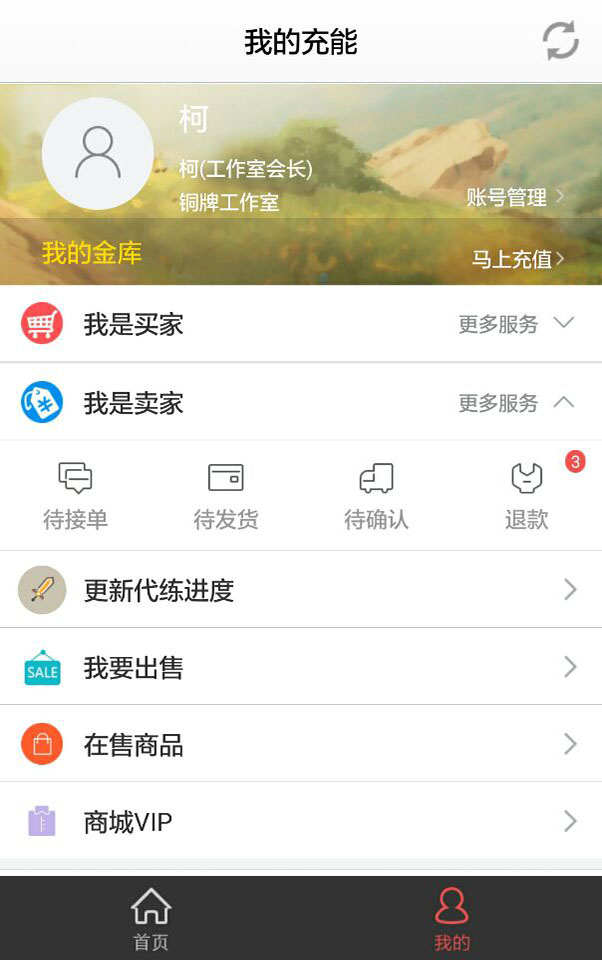Collapse 更多服务 under 我是卖家
The height and width of the screenshot is (960, 602).
[516, 403]
